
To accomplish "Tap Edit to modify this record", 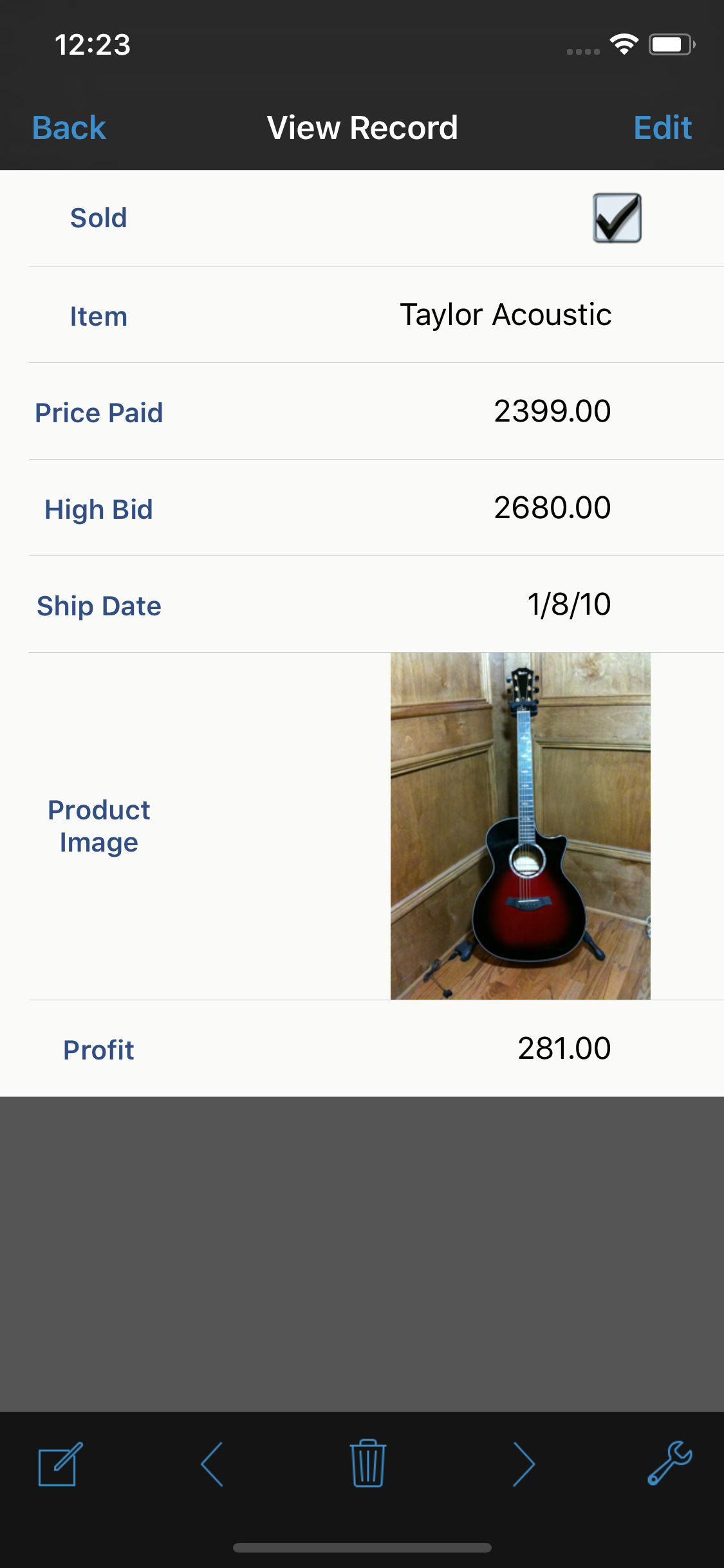I will click(x=662, y=127).
